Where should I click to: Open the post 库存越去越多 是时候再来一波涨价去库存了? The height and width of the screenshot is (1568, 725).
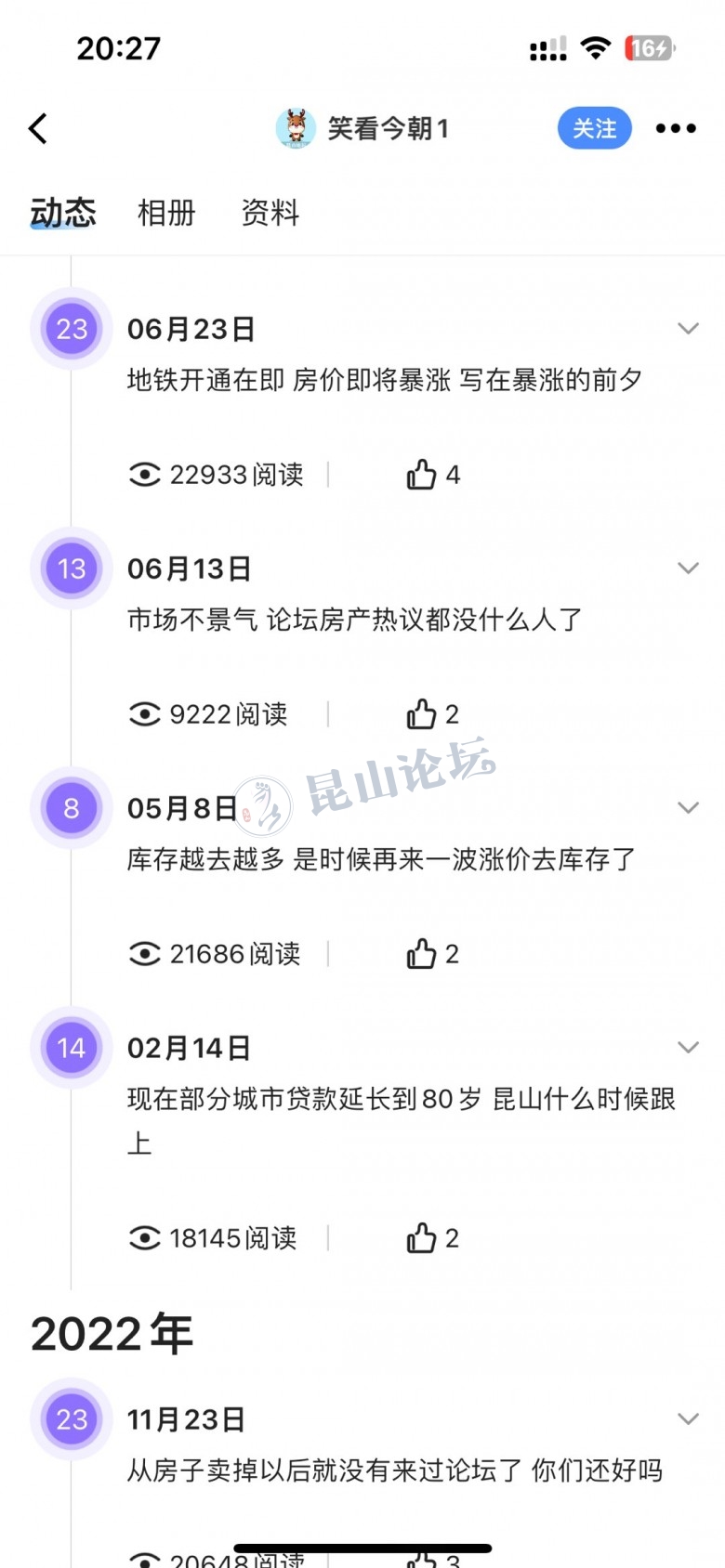pos(381,859)
